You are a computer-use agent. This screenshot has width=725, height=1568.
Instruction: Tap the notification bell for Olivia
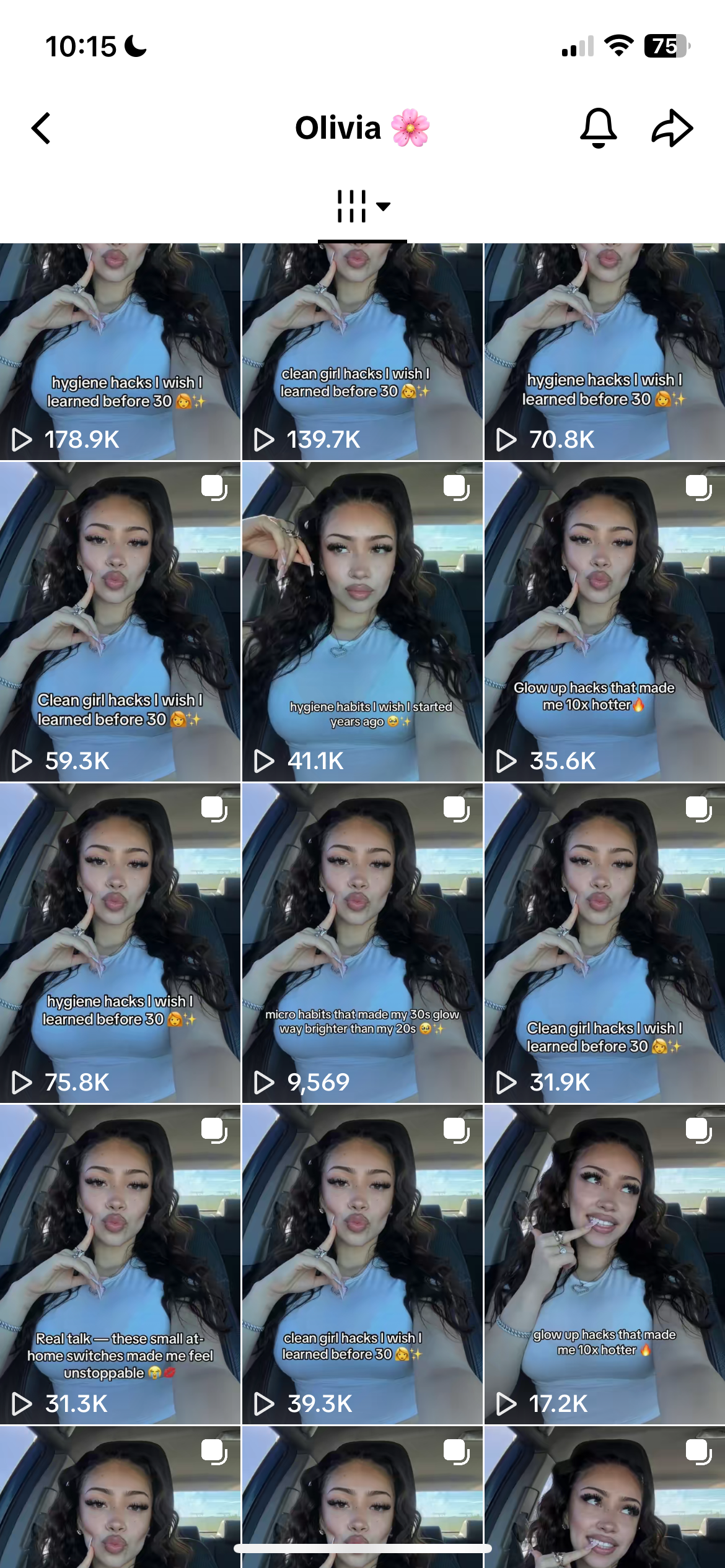[600, 128]
